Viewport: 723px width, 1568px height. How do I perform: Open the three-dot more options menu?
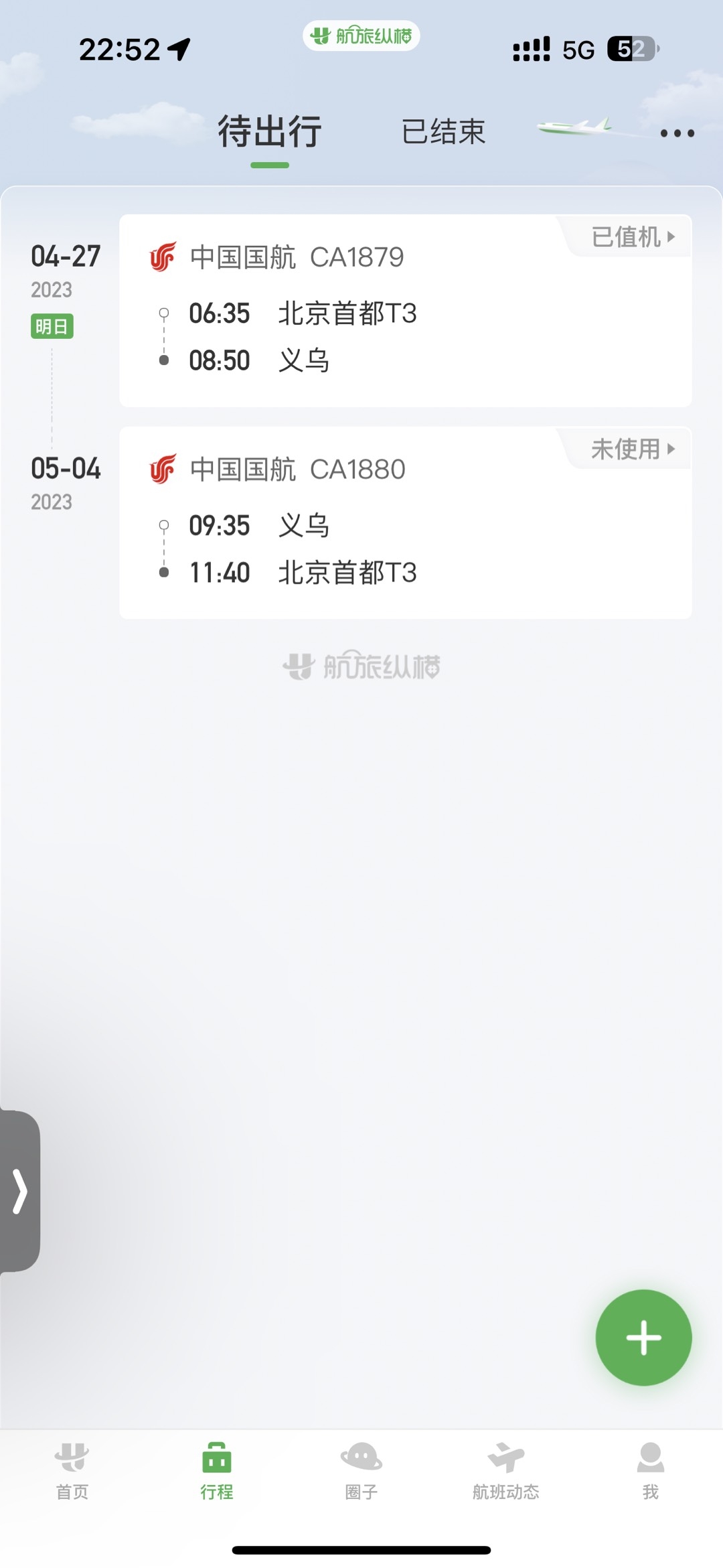click(677, 133)
